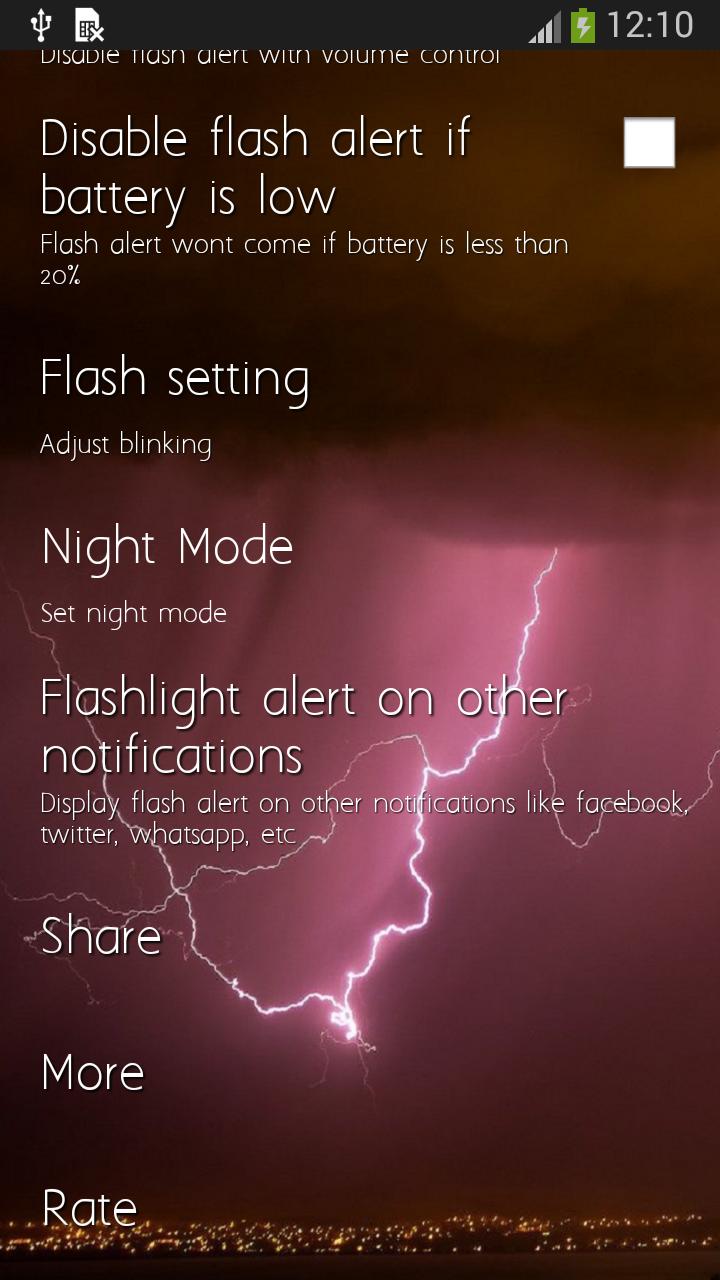Open the More option

click(93, 1073)
